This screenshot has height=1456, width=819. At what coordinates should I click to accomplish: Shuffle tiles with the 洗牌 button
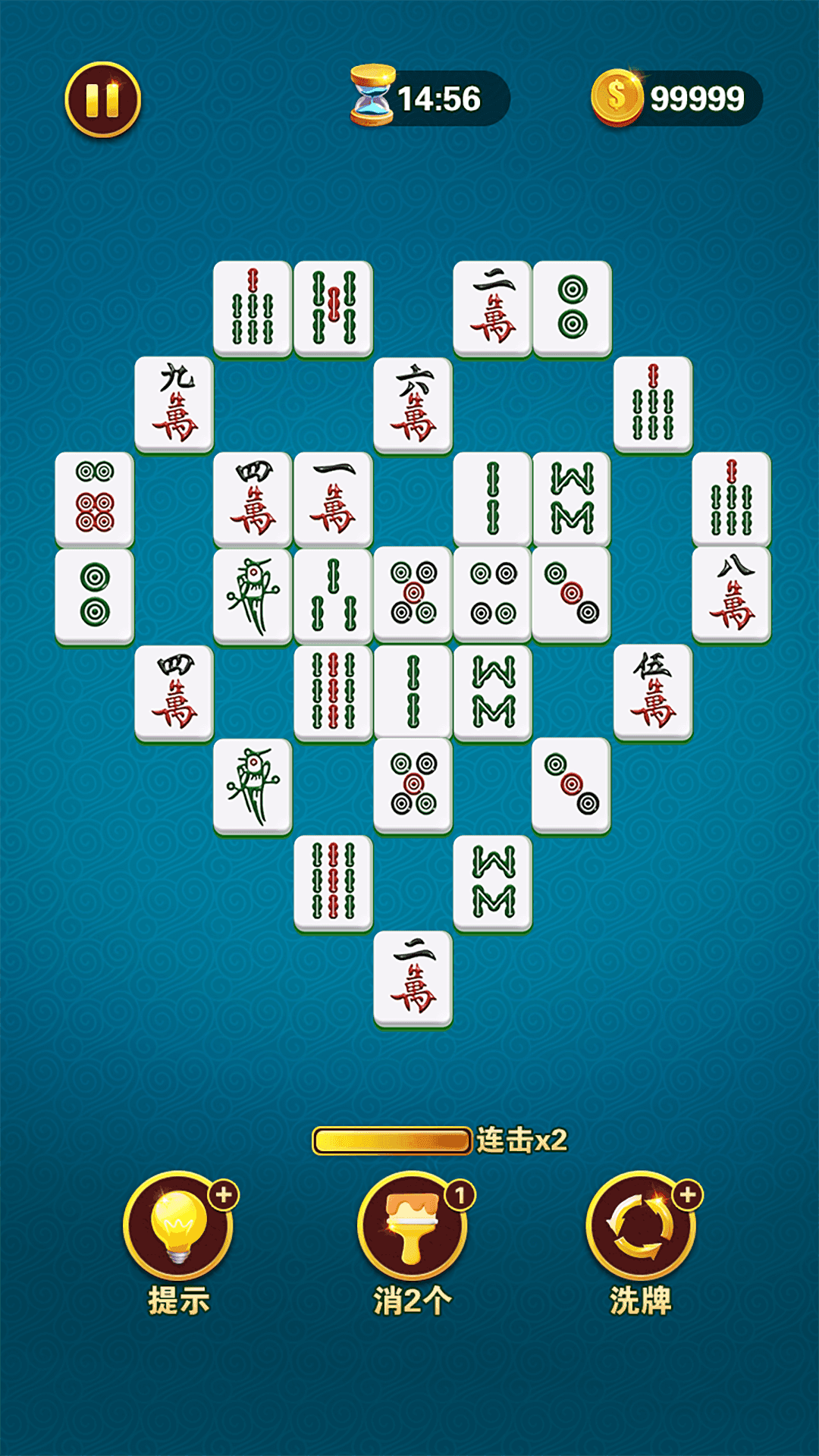click(642, 1225)
